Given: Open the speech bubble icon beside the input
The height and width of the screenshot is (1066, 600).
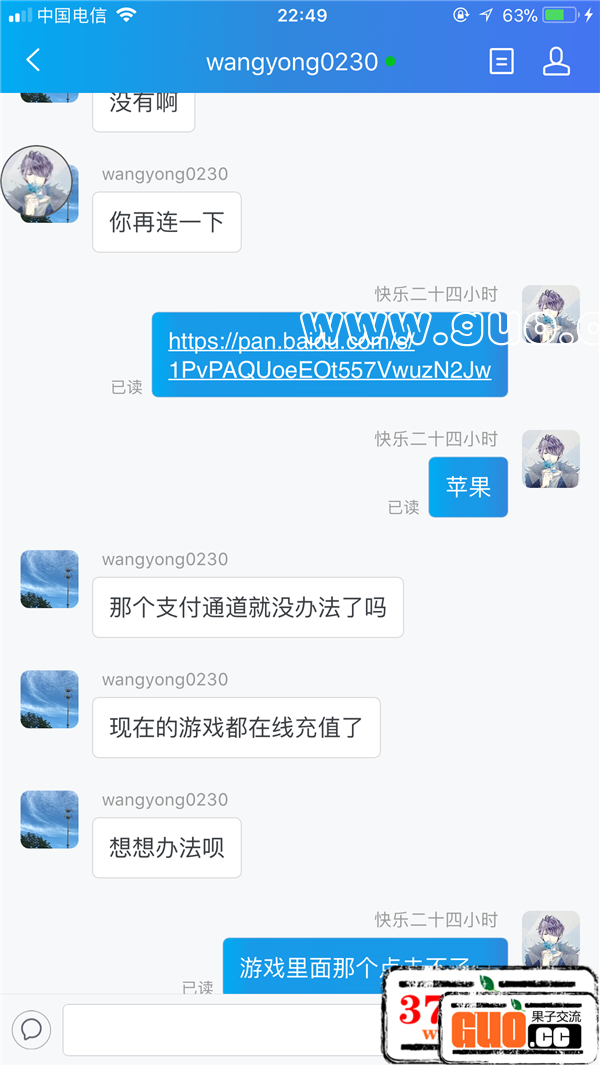Looking at the screenshot, I should (31, 1029).
